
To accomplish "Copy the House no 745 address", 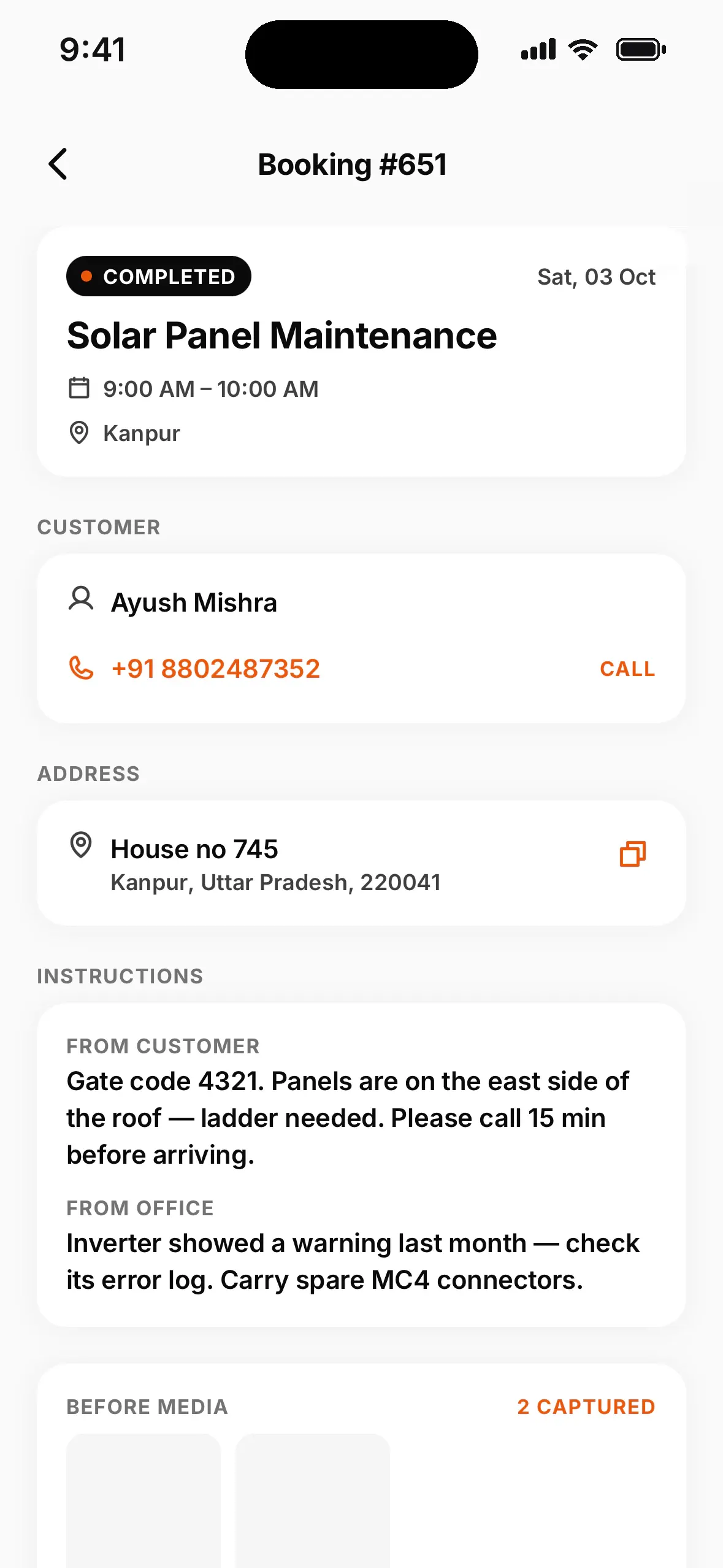I will click(633, 854).
